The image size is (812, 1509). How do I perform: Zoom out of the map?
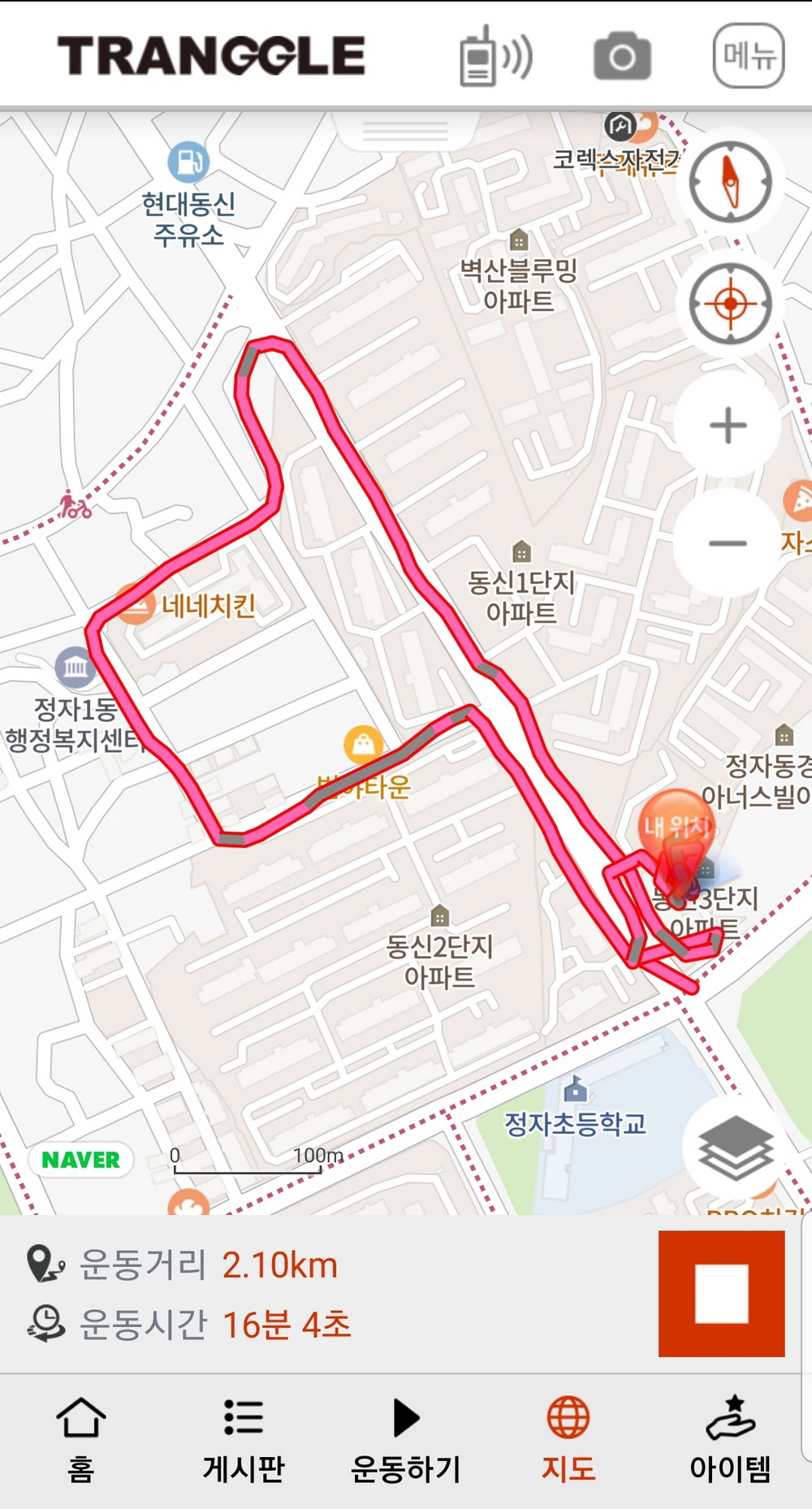(x=728, y=543)
